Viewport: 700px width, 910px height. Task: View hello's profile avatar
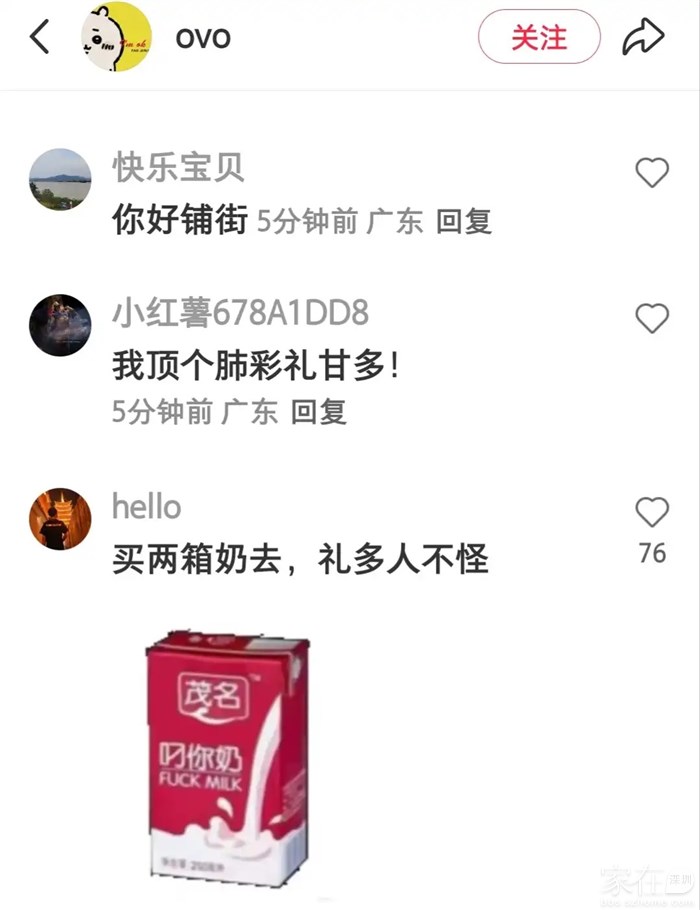(60, 519)
